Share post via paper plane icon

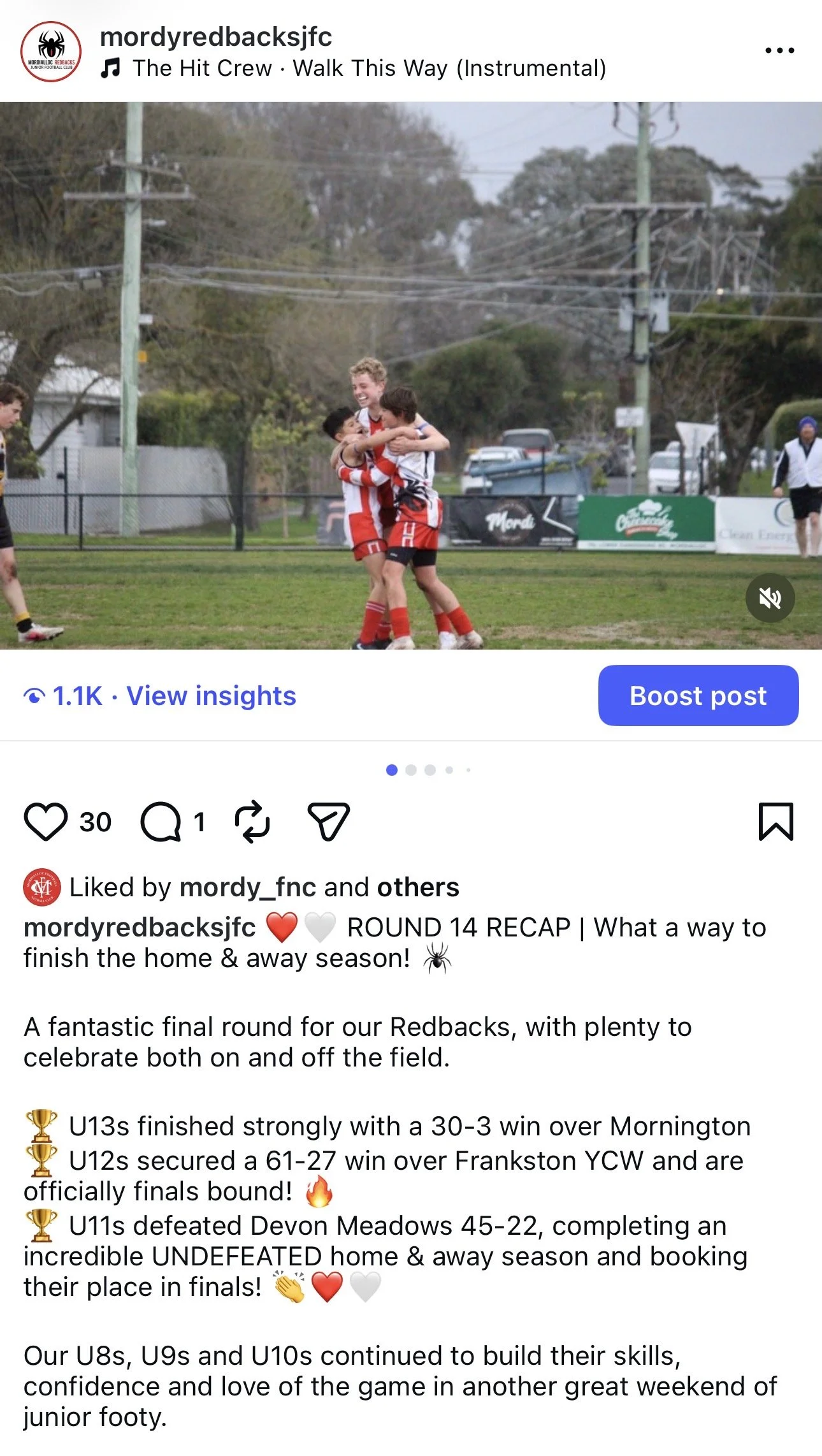(x=329, y=821)
